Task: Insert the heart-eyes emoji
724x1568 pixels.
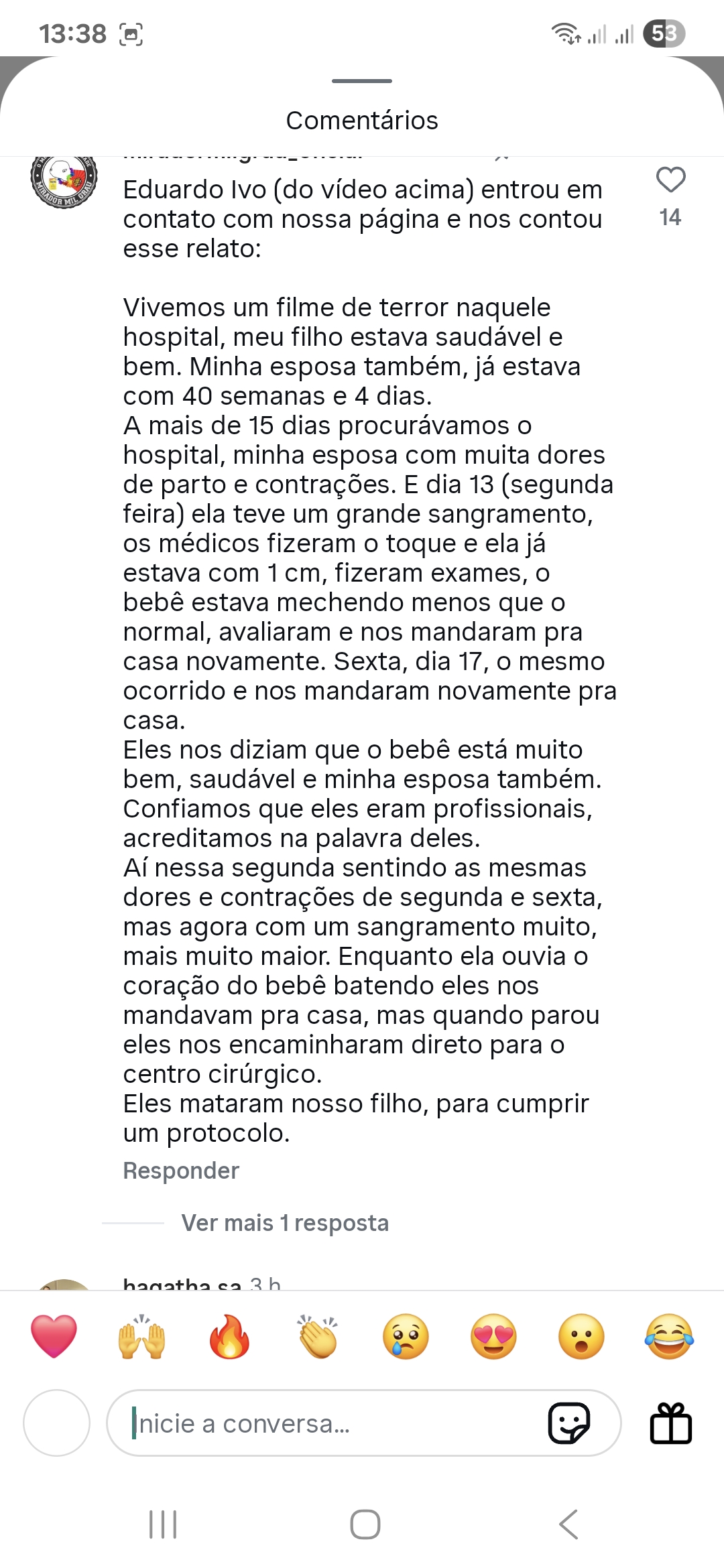Action: tap(493, 1336)
